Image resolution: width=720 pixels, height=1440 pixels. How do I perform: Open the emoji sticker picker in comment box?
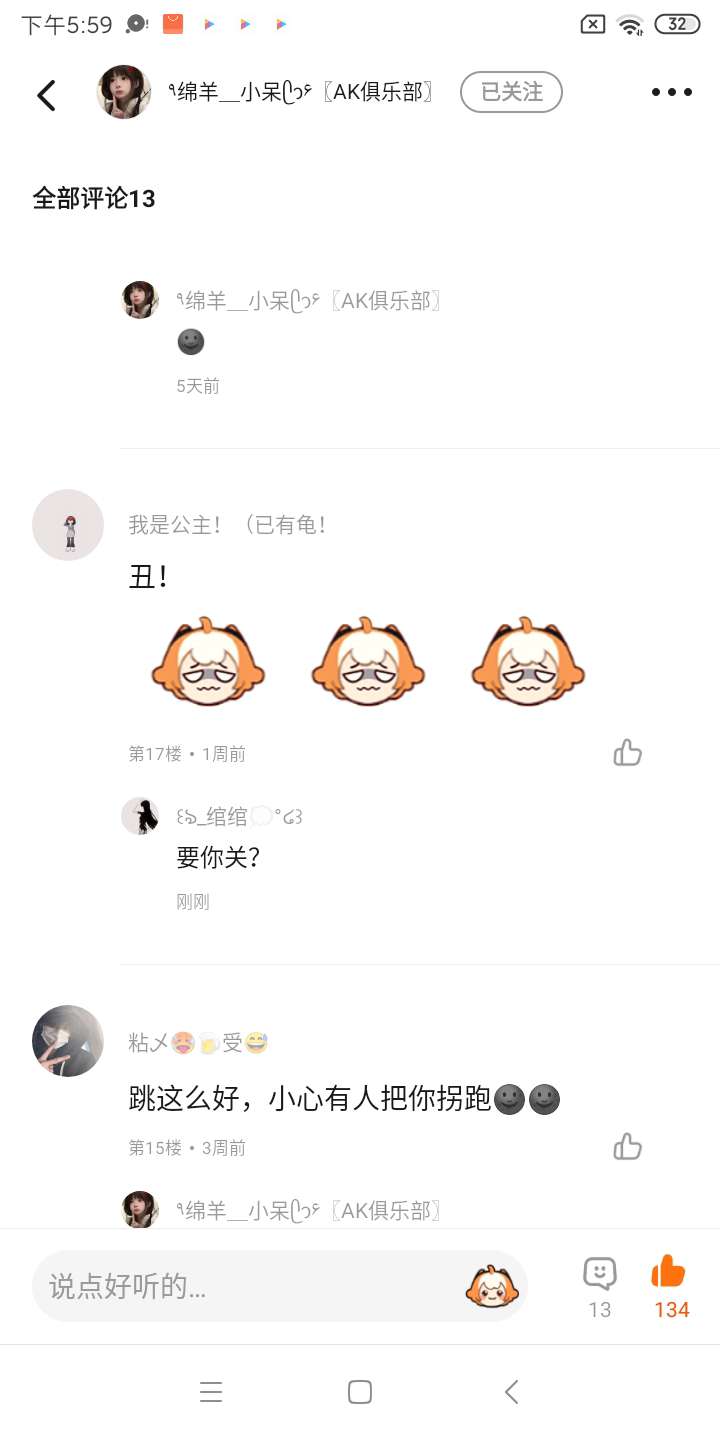coord(492,1286)
